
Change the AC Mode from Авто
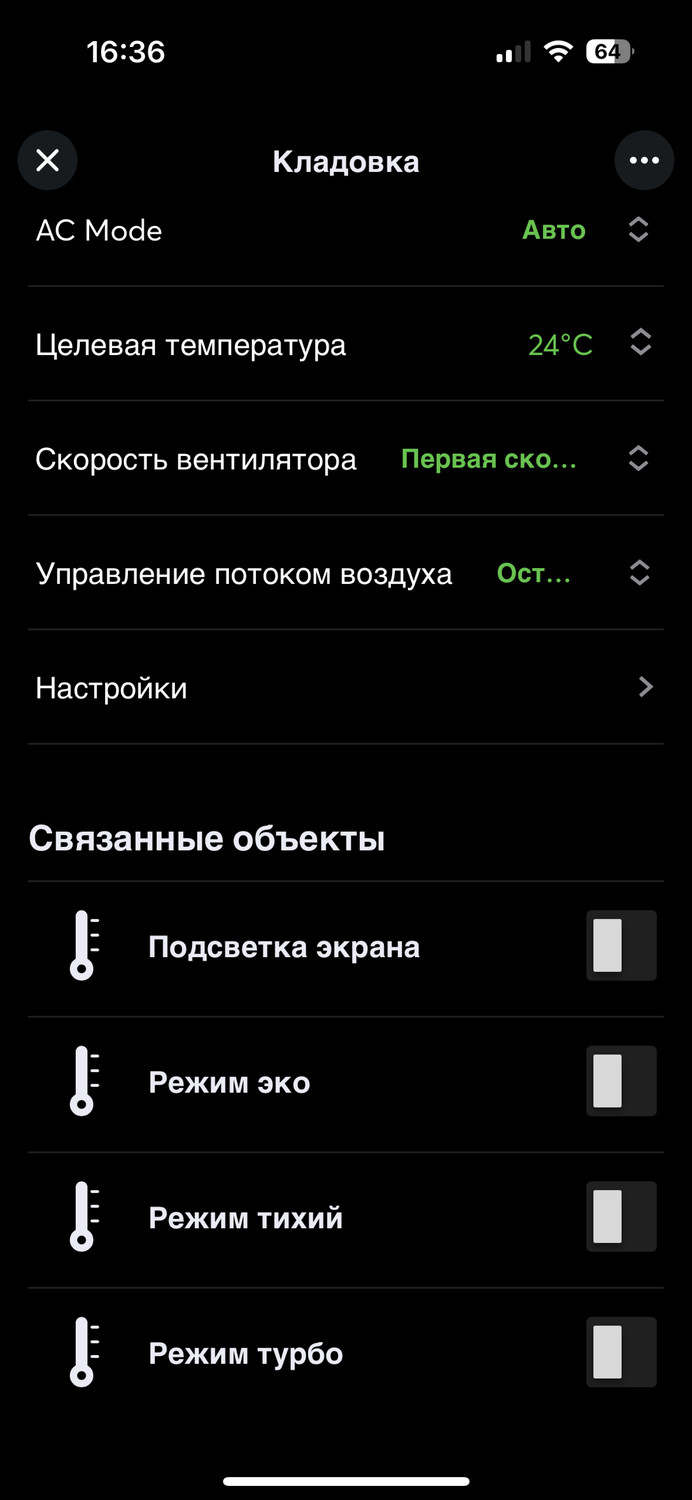(x=638, y=231)
